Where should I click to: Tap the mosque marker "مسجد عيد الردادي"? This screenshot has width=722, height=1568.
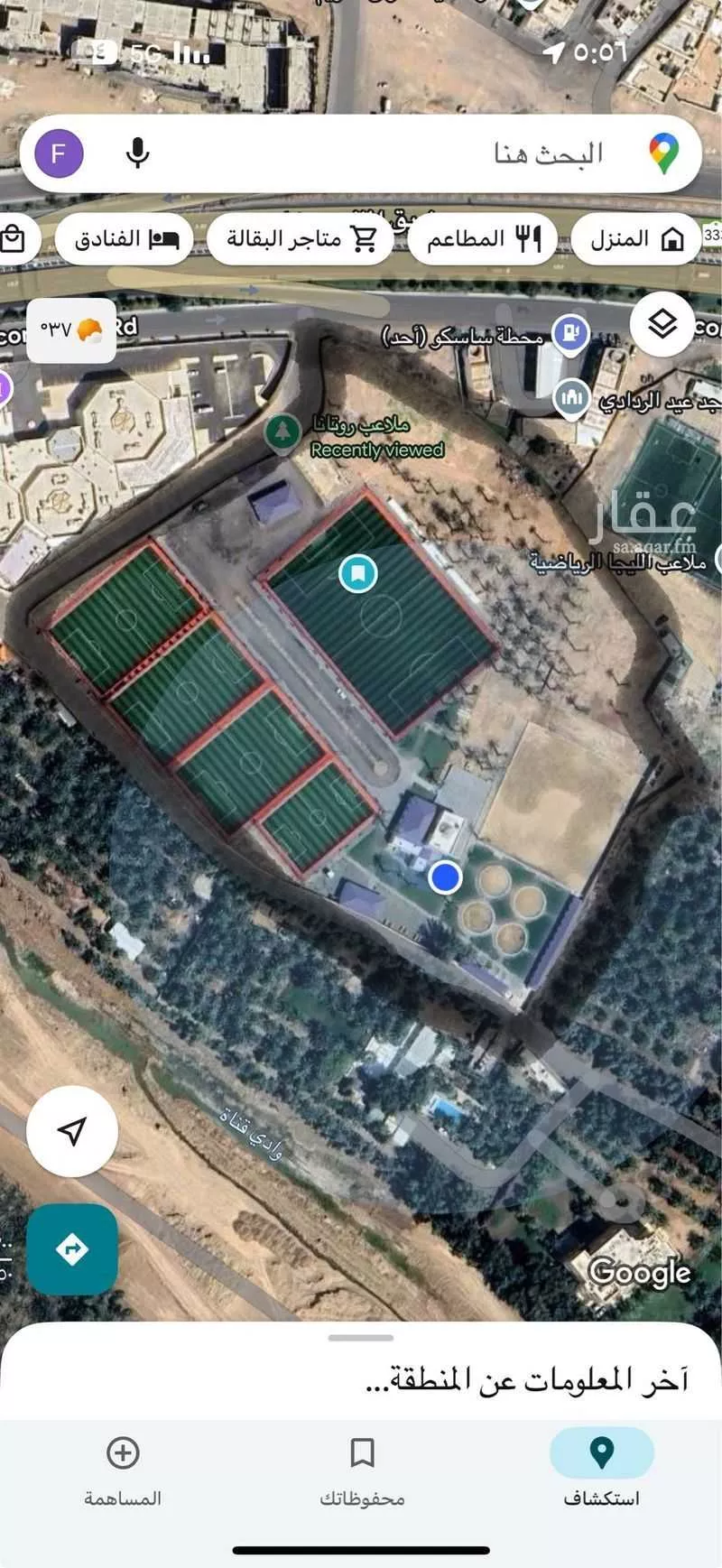pos(571,397)
